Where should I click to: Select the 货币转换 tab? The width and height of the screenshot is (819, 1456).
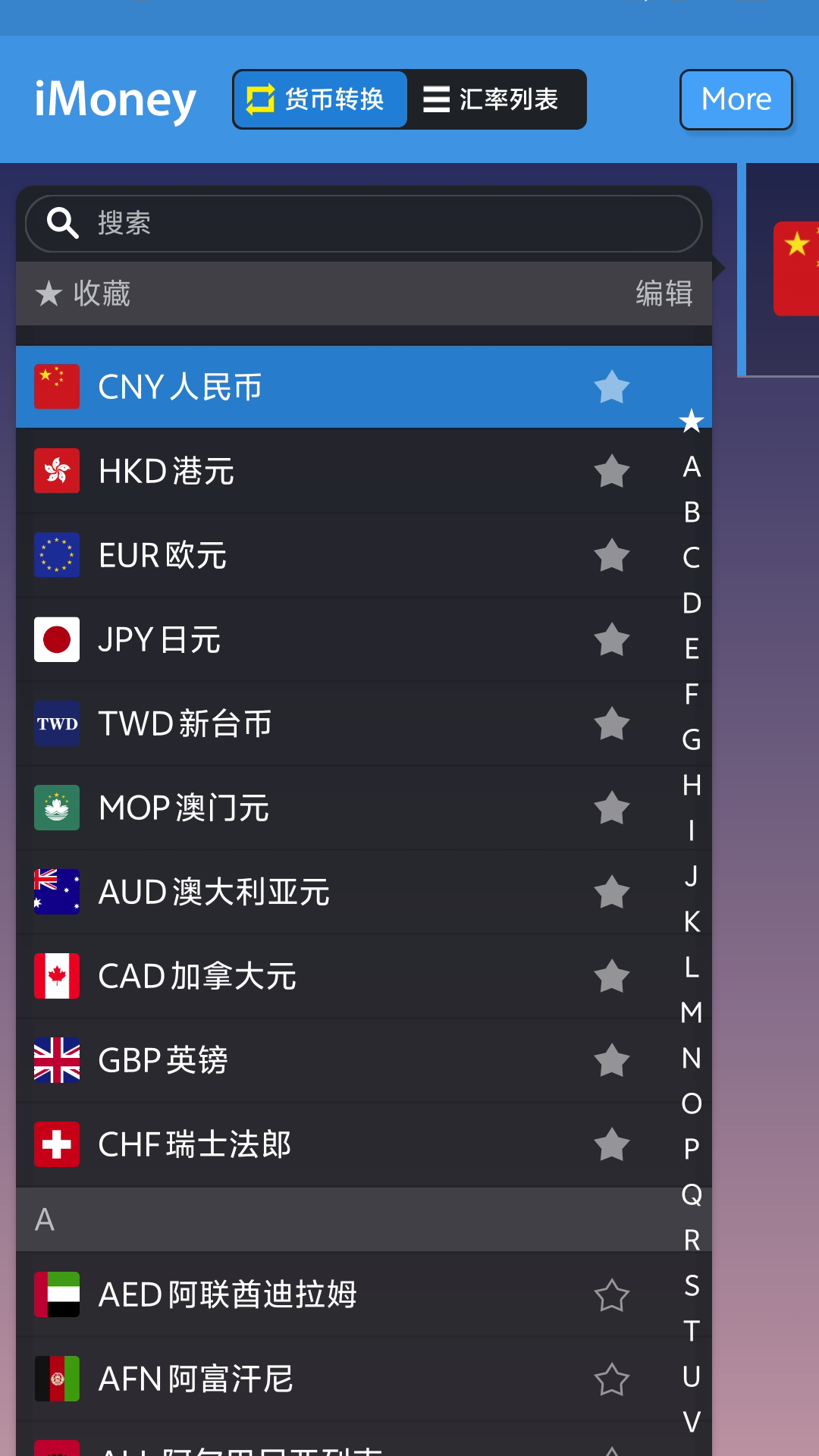[321, 99]
